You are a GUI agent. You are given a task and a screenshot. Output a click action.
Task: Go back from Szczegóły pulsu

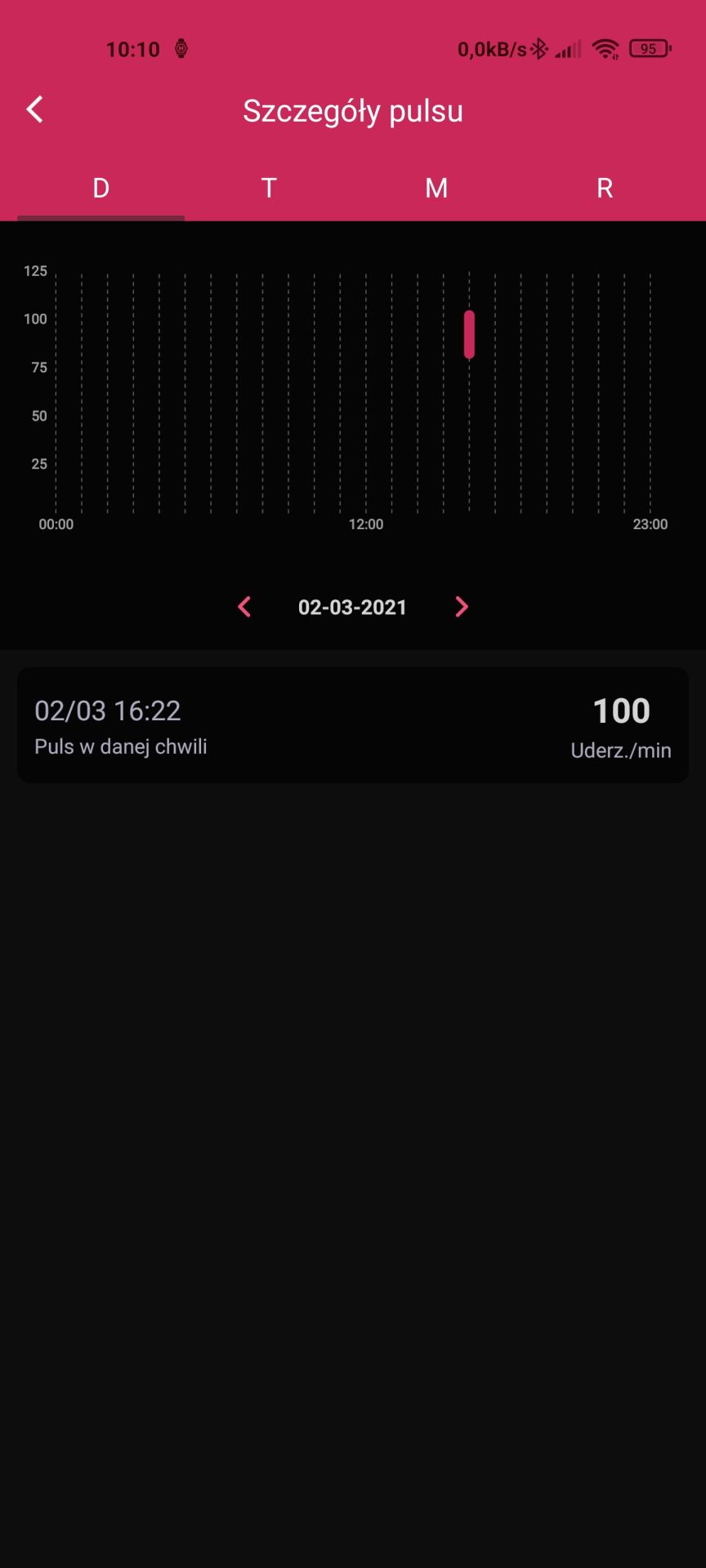point(35,109)
